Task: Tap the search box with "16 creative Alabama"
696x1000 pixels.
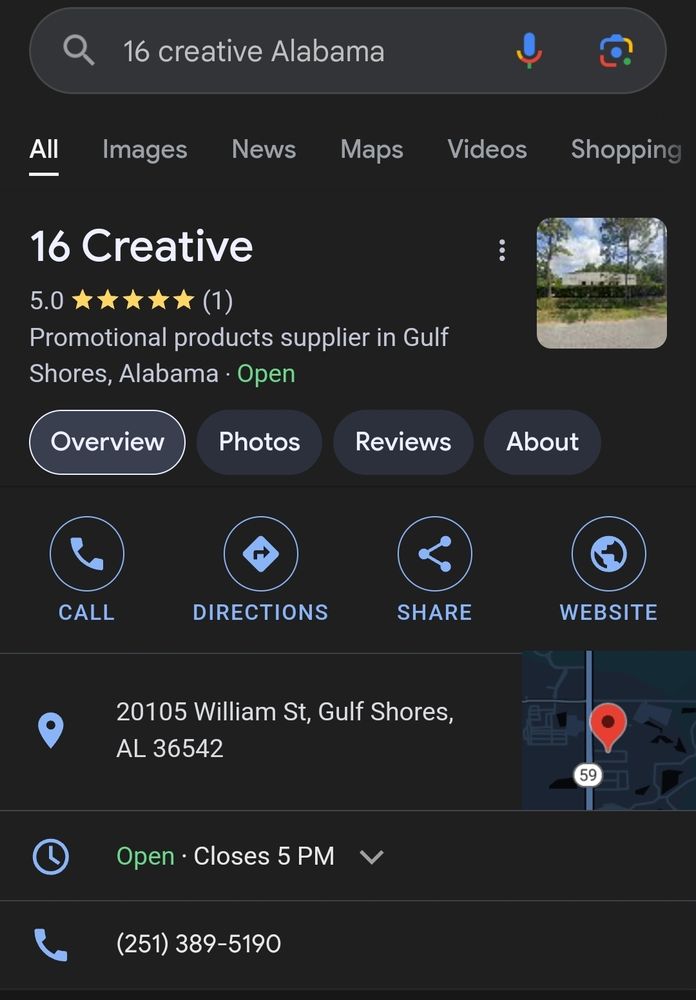Action: 348,51
